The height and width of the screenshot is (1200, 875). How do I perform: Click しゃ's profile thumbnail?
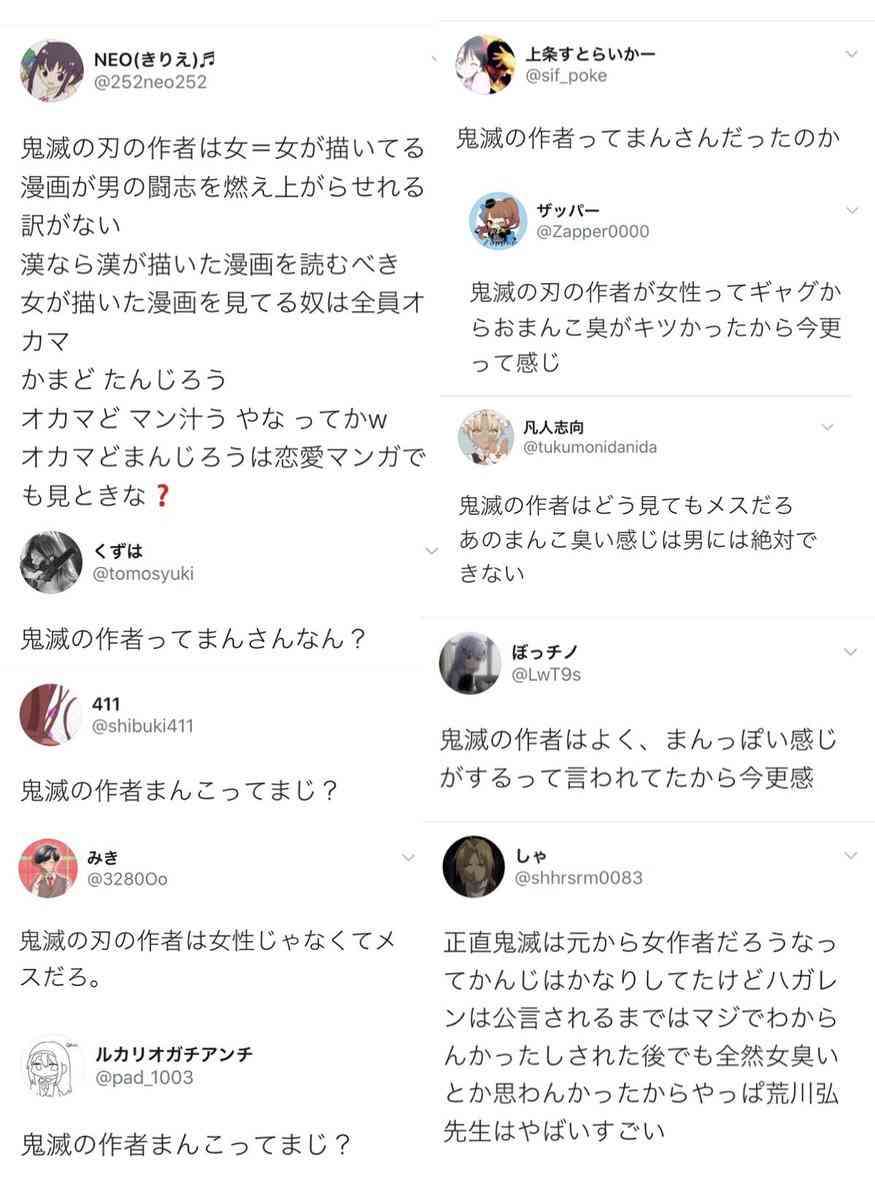pyautogui.click(x=470, y=867)
